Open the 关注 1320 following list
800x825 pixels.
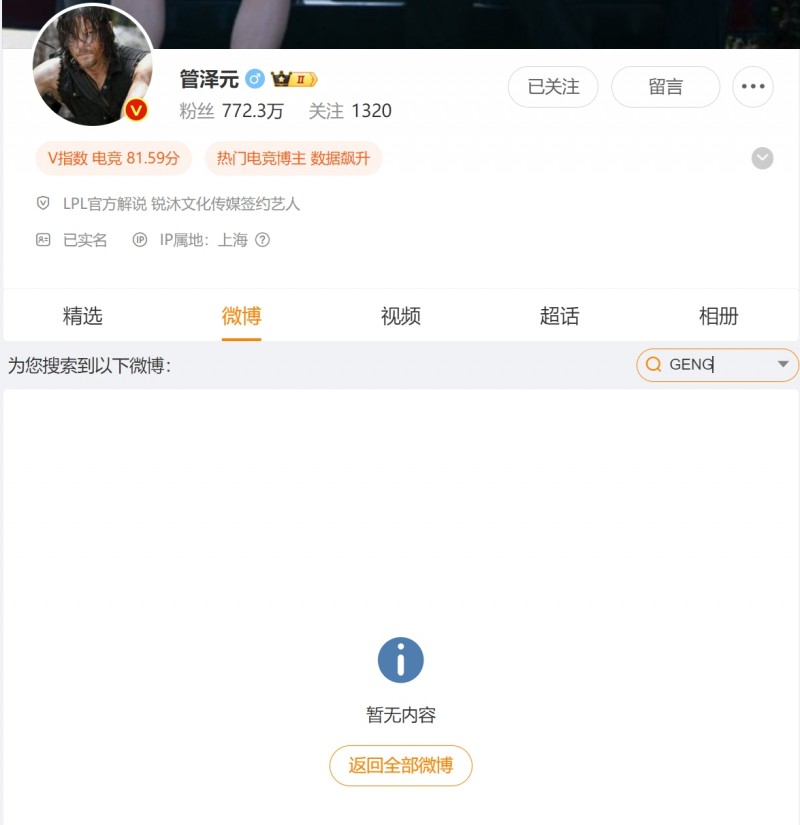pos(350,111)
